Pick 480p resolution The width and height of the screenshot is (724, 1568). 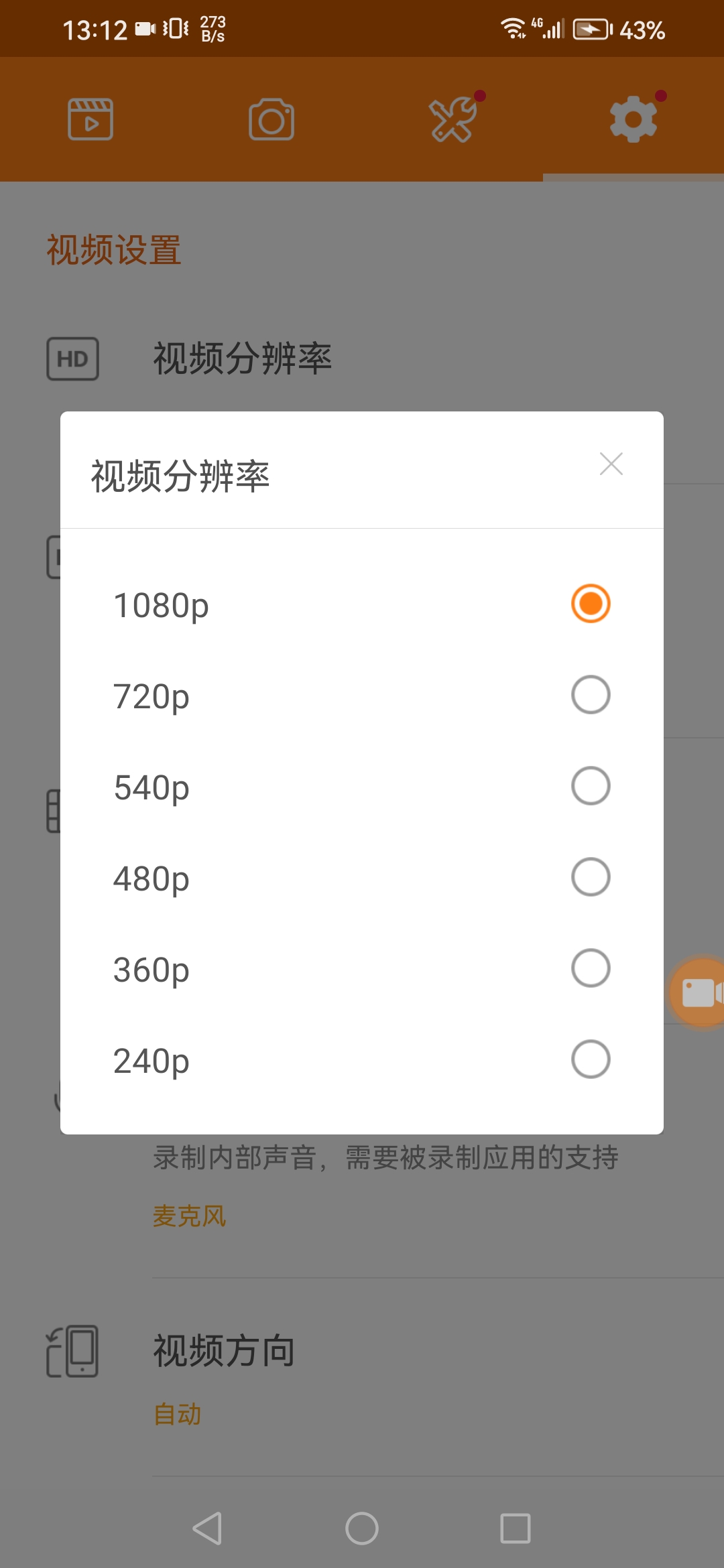click(590, 877)
